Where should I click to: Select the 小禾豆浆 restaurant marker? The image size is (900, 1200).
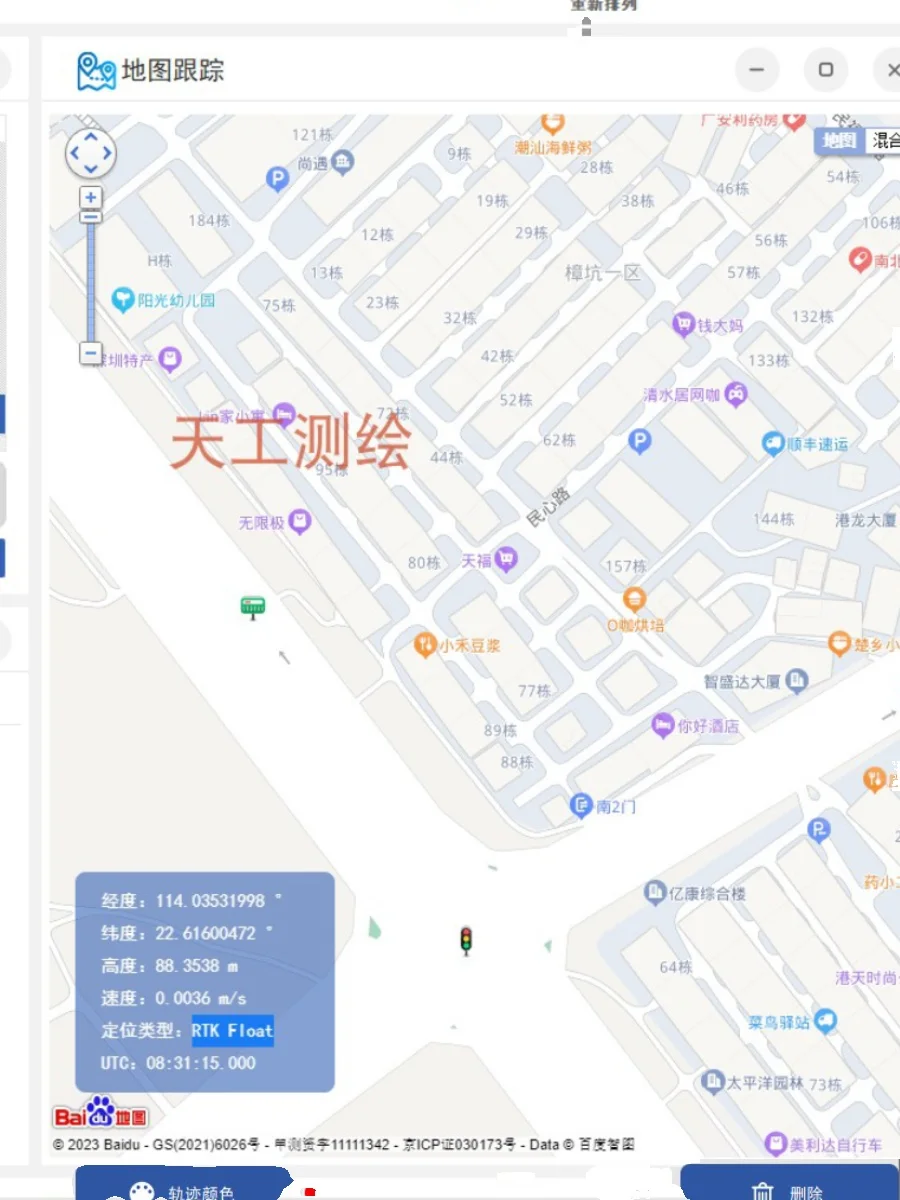425,645
